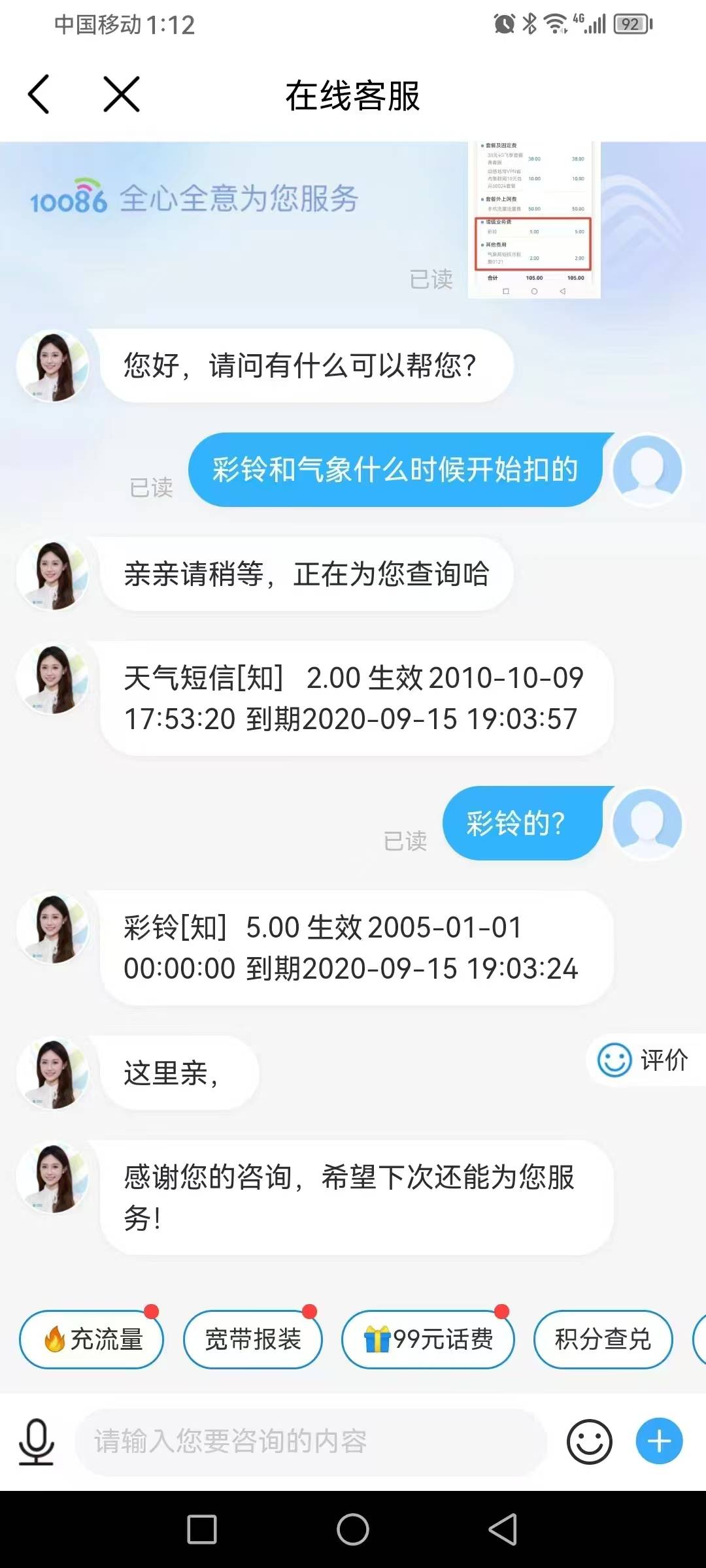The image size is (706, 1568).
Task: Click the customer service agent's avatar
Action: [52, 366]
